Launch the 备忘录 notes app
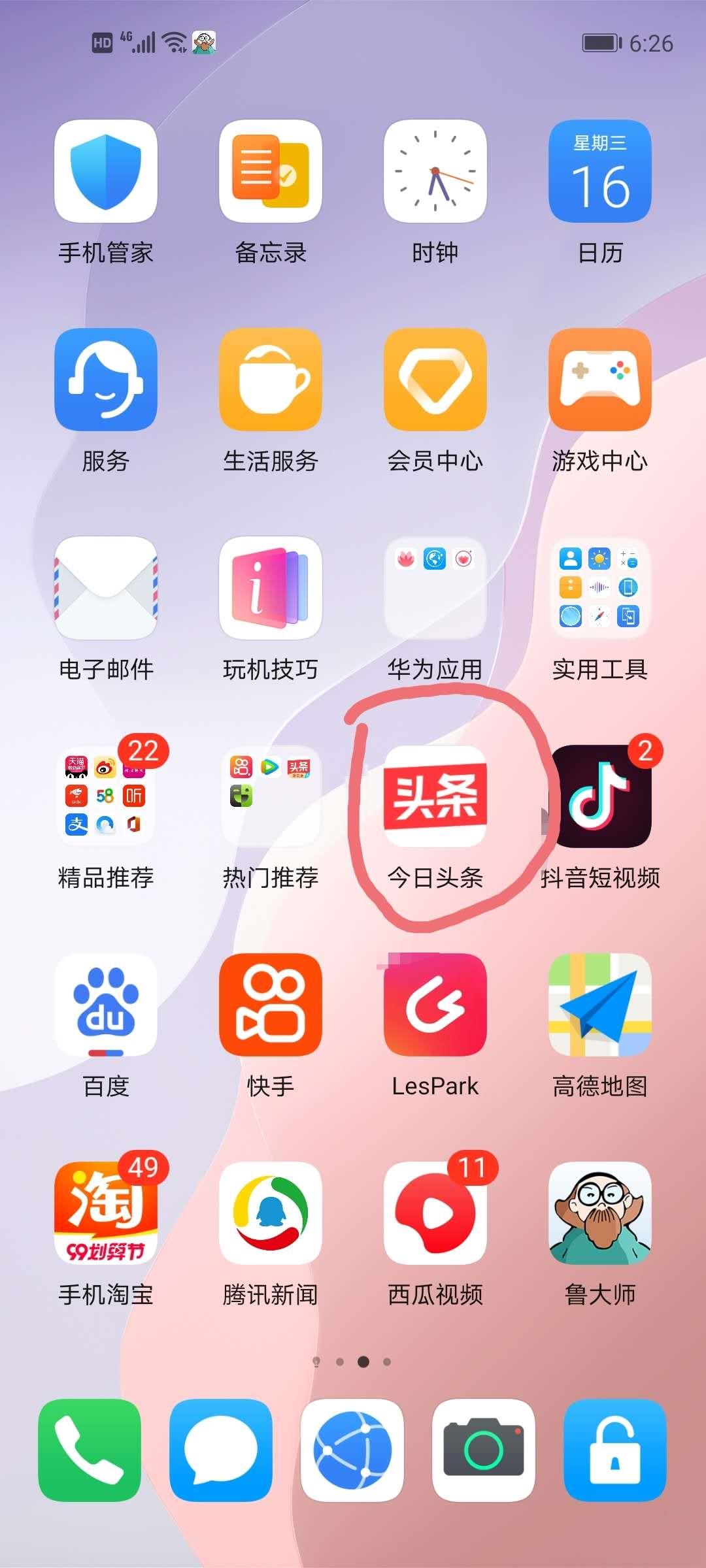The image size is (706, 1568). (x=271, y=171)
